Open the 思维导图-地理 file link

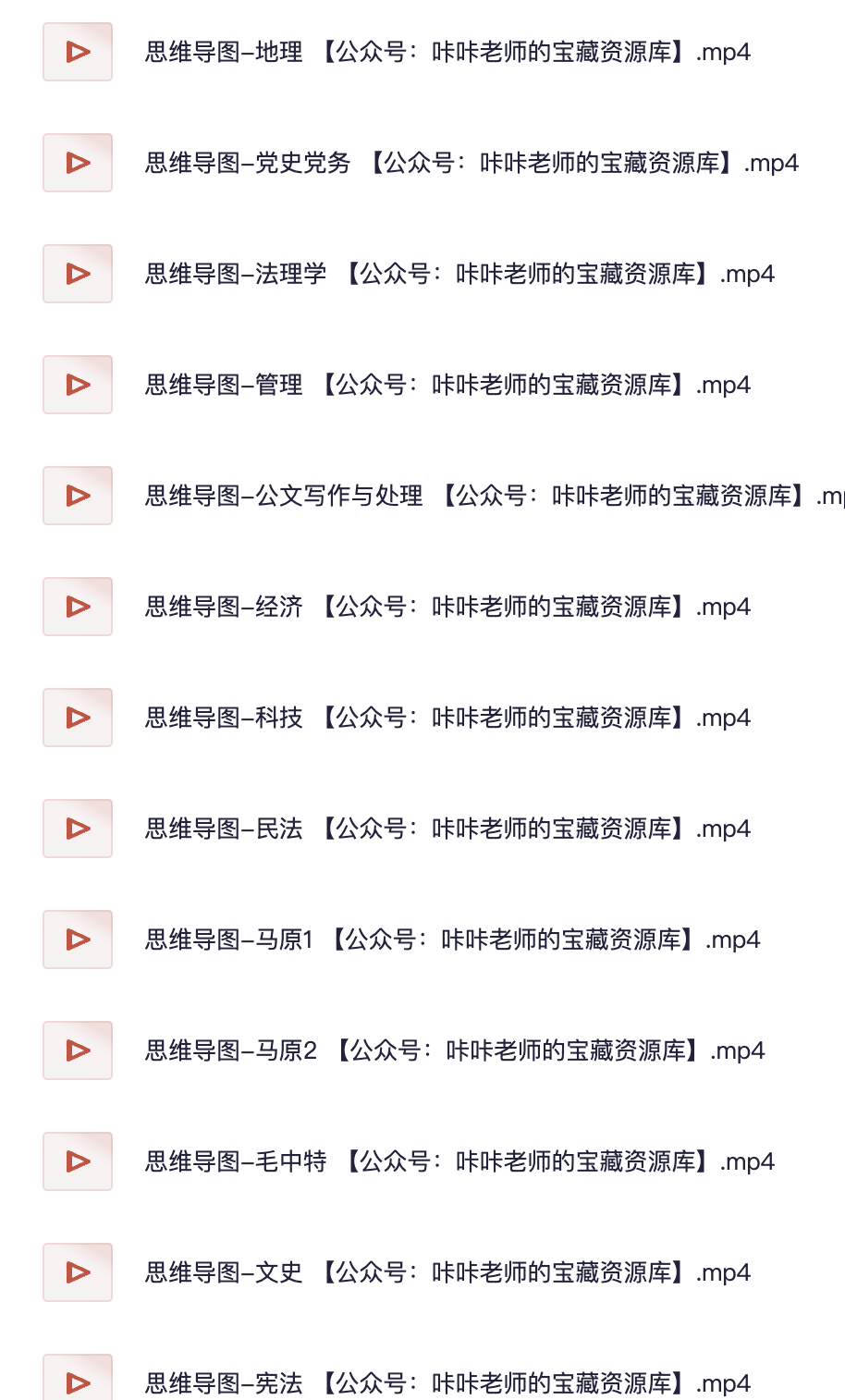point(447,53)
